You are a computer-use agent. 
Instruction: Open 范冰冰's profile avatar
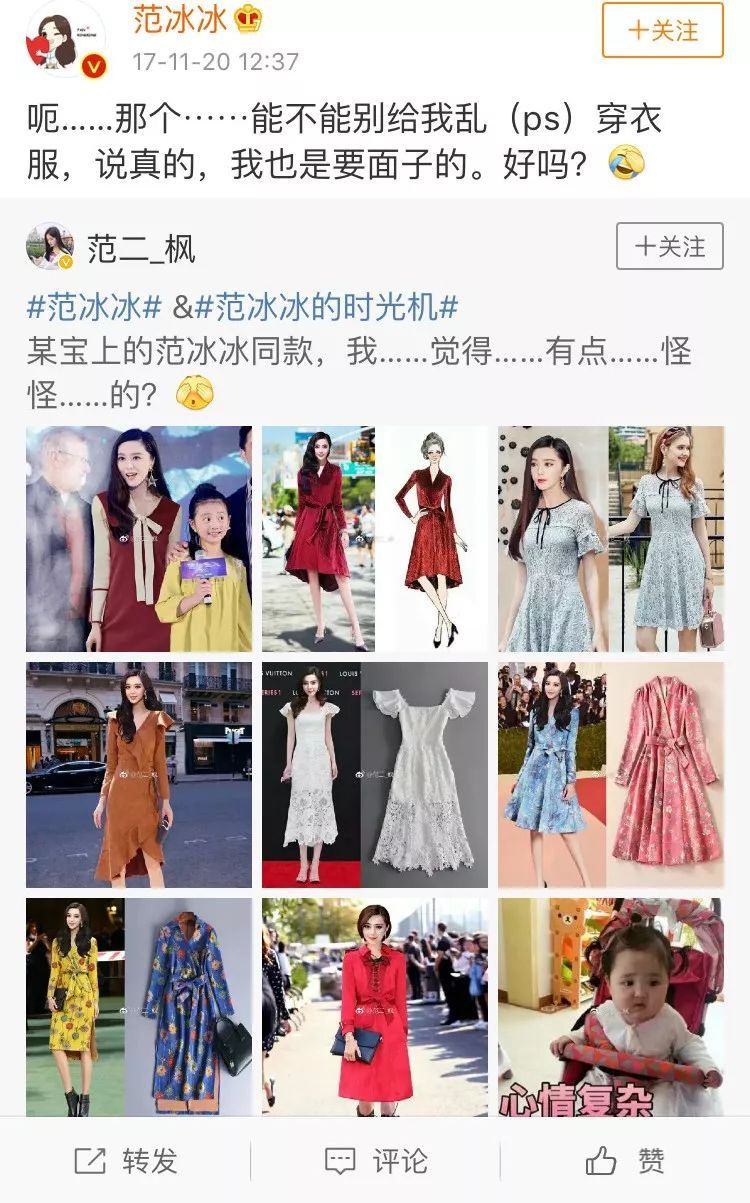tap(65, 40)
